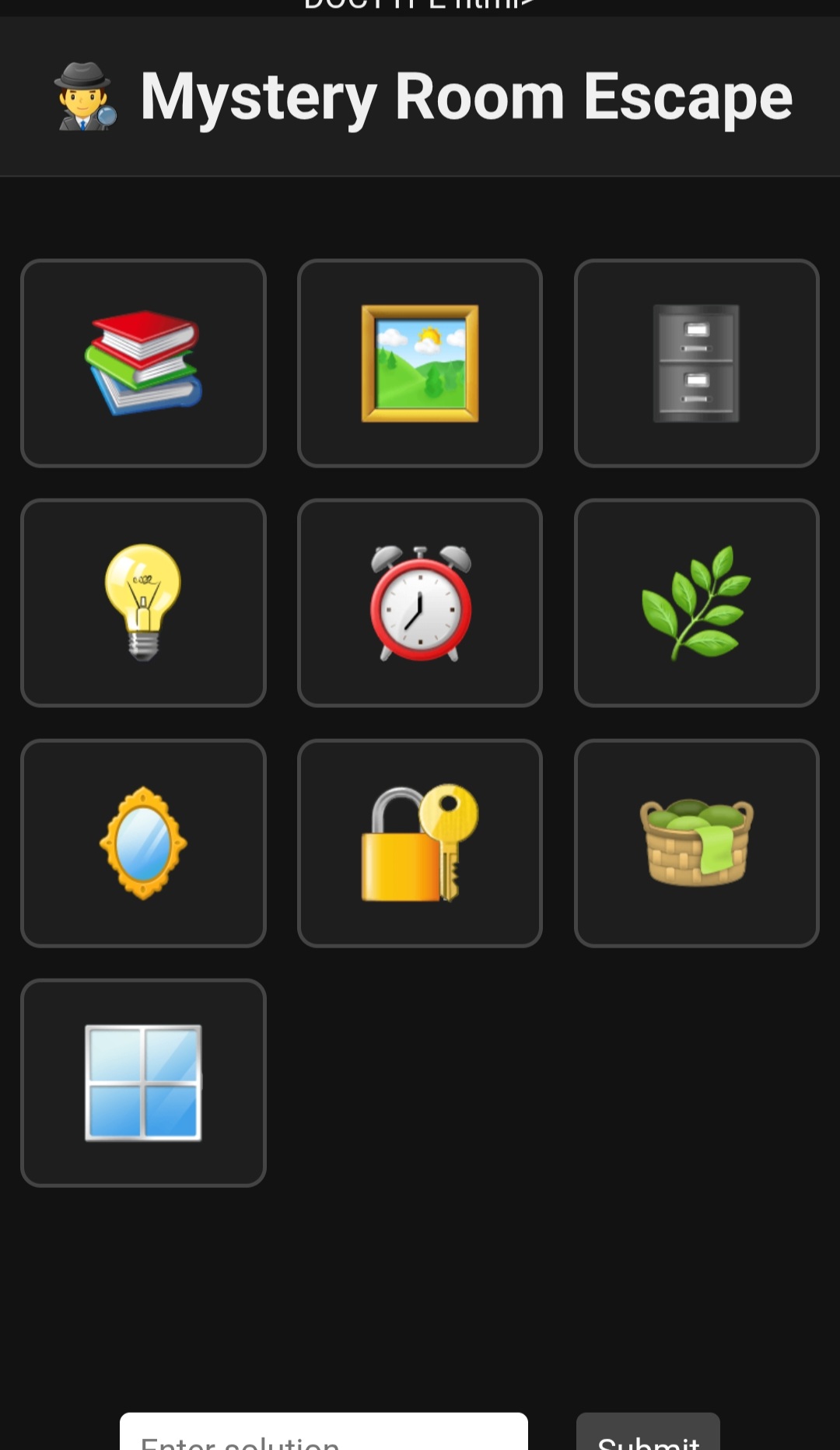The height and width of the screenshot is (1450, 840).
Task: Look into the golden mirror tile
Action: point(143,843)
